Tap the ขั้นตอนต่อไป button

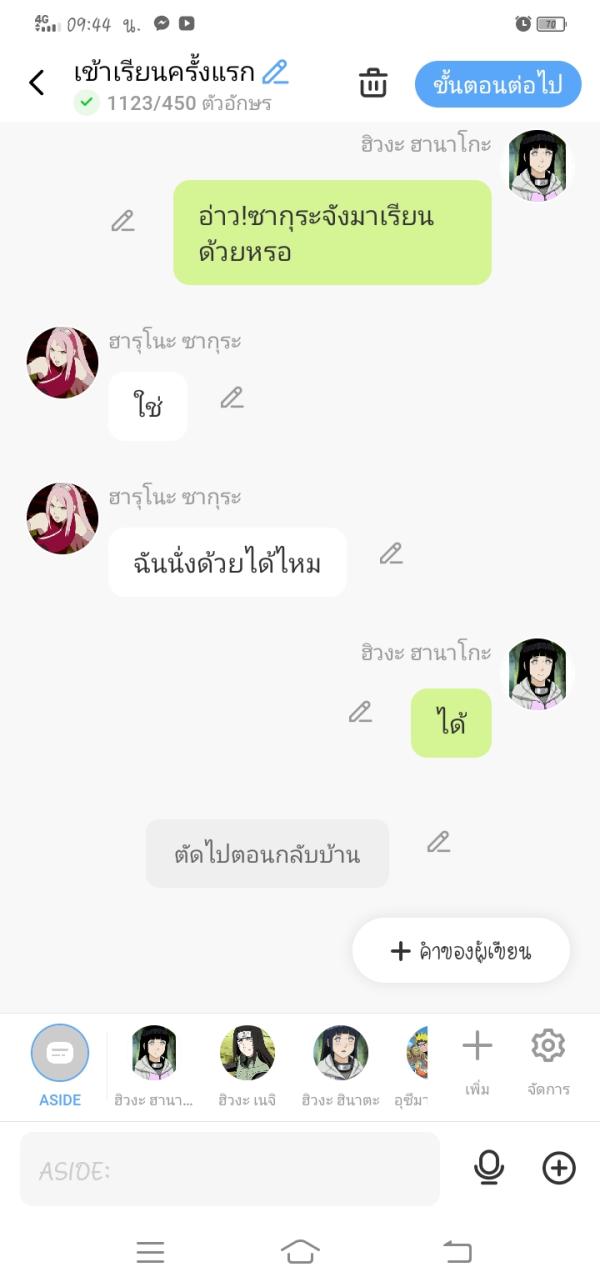[x=497, y=84]
